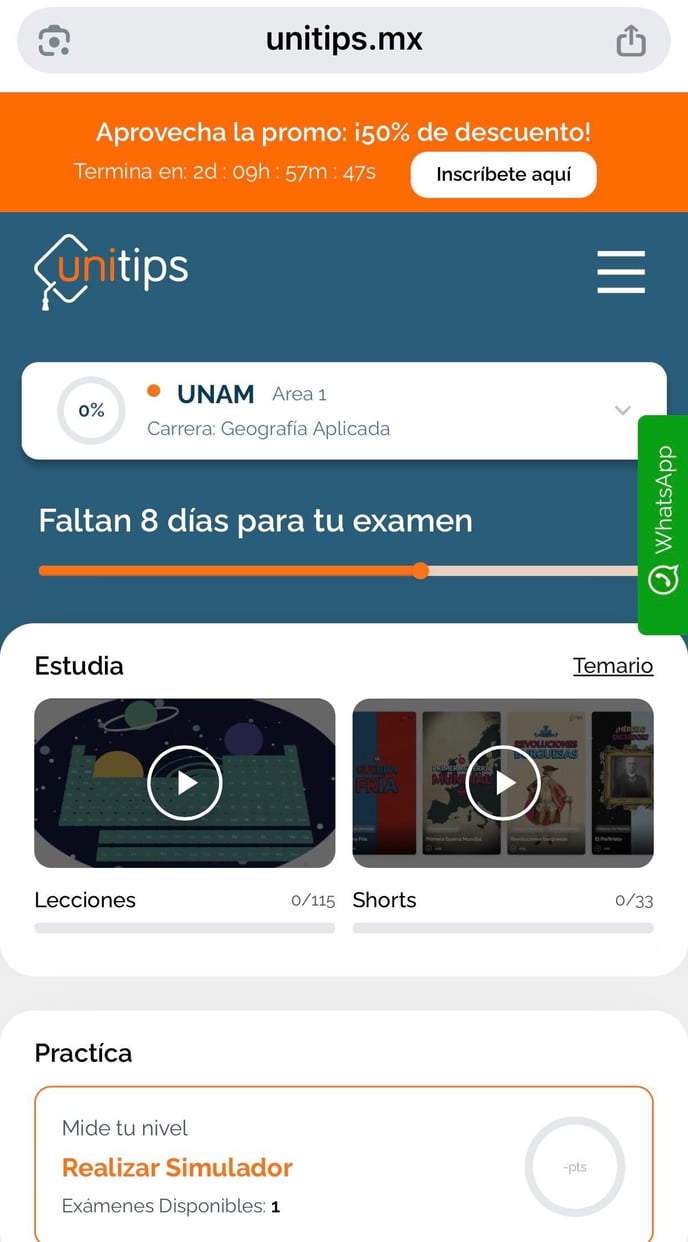Expand the UNAM career selector
Image resolution: width=688 pixels, height=1242 pixels.
click(622, 410)
